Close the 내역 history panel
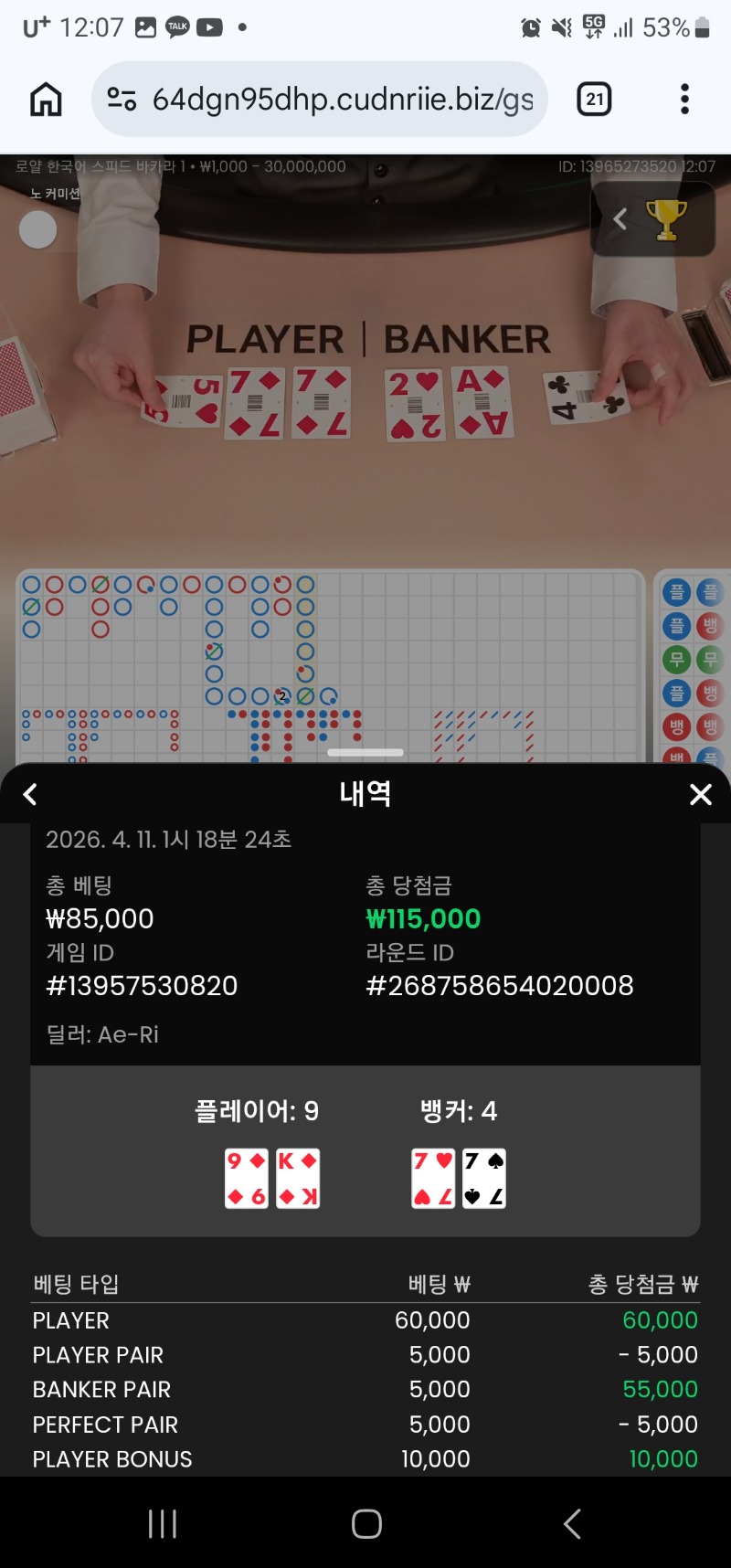731x1568 pixels. coord(700,794)
